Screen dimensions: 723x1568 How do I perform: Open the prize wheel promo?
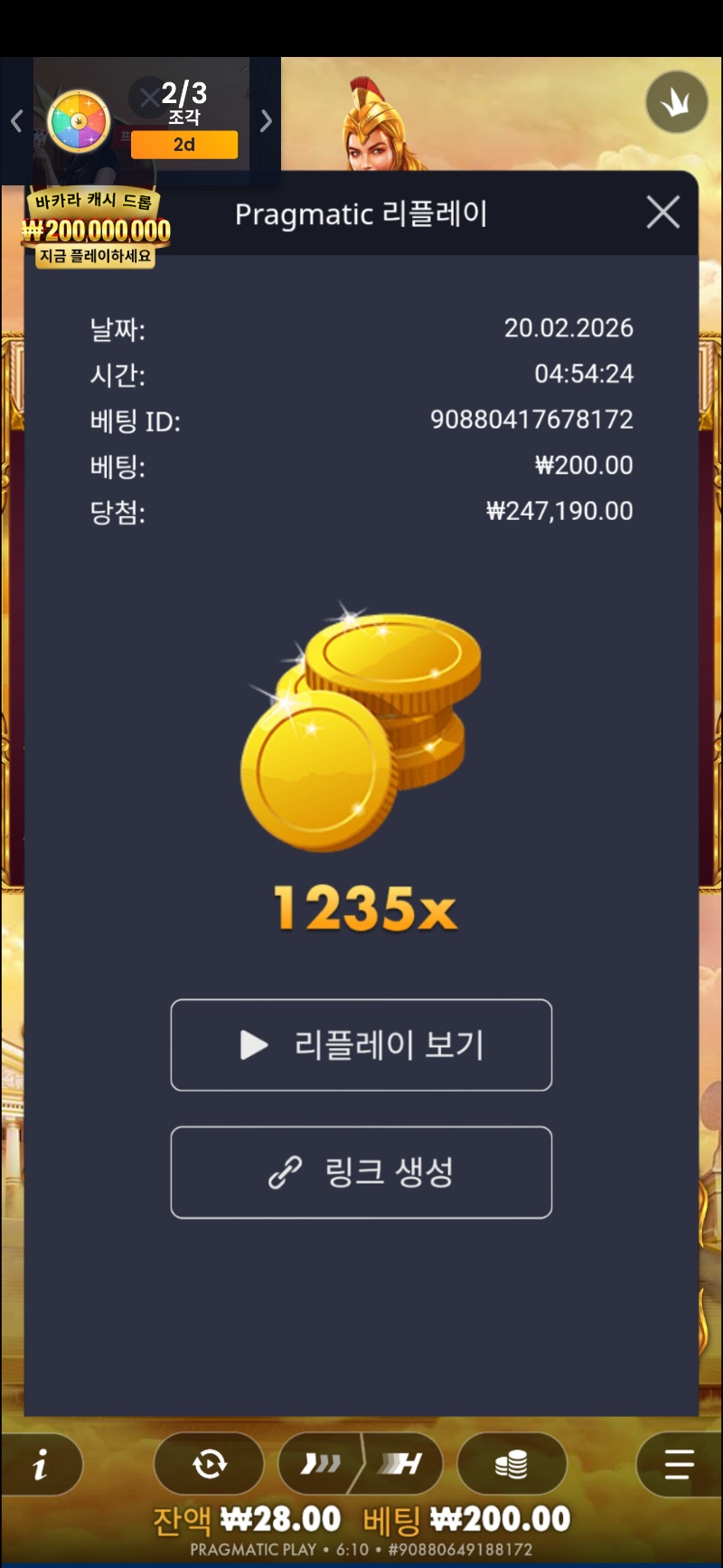tap(79, 120)
